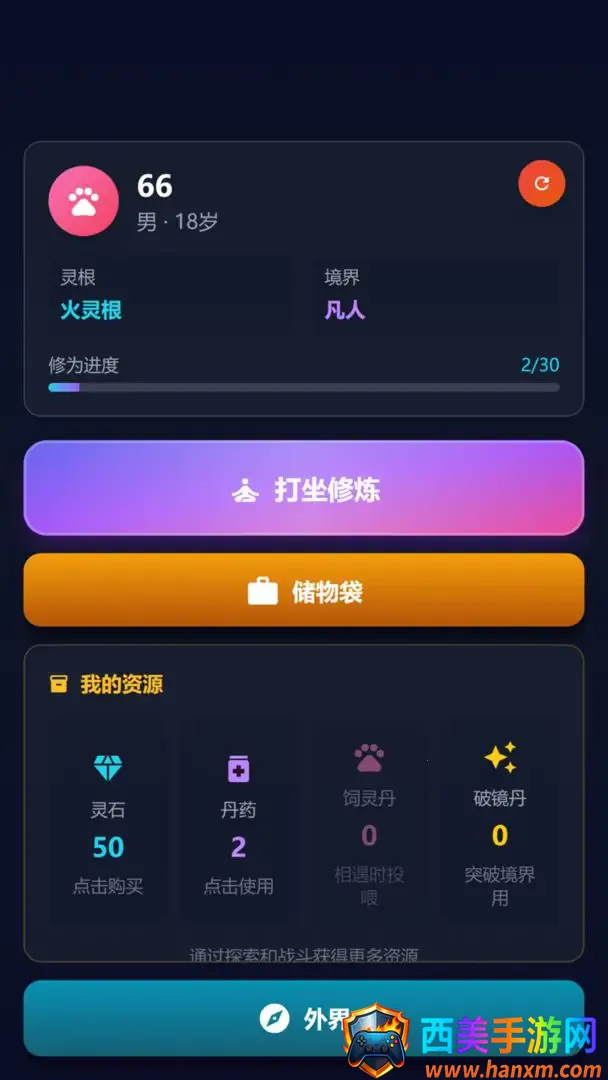Image resolution: width=608 pixels, height=1080 pixels.
Task: Start 打坐修炼 meditation training
Action: point(304,489)
